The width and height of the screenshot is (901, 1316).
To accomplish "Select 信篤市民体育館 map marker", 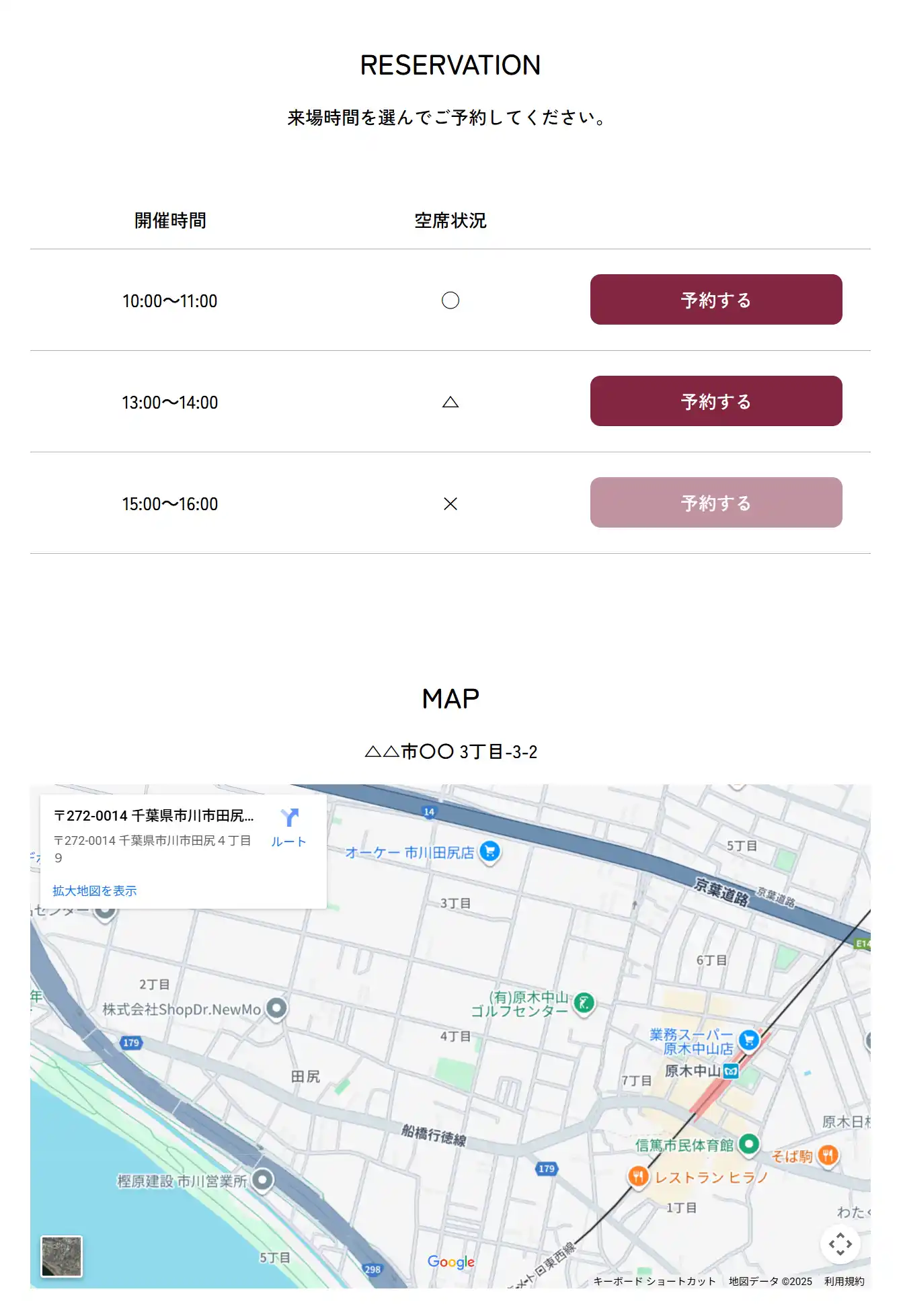I will [x=748, y=1143].
